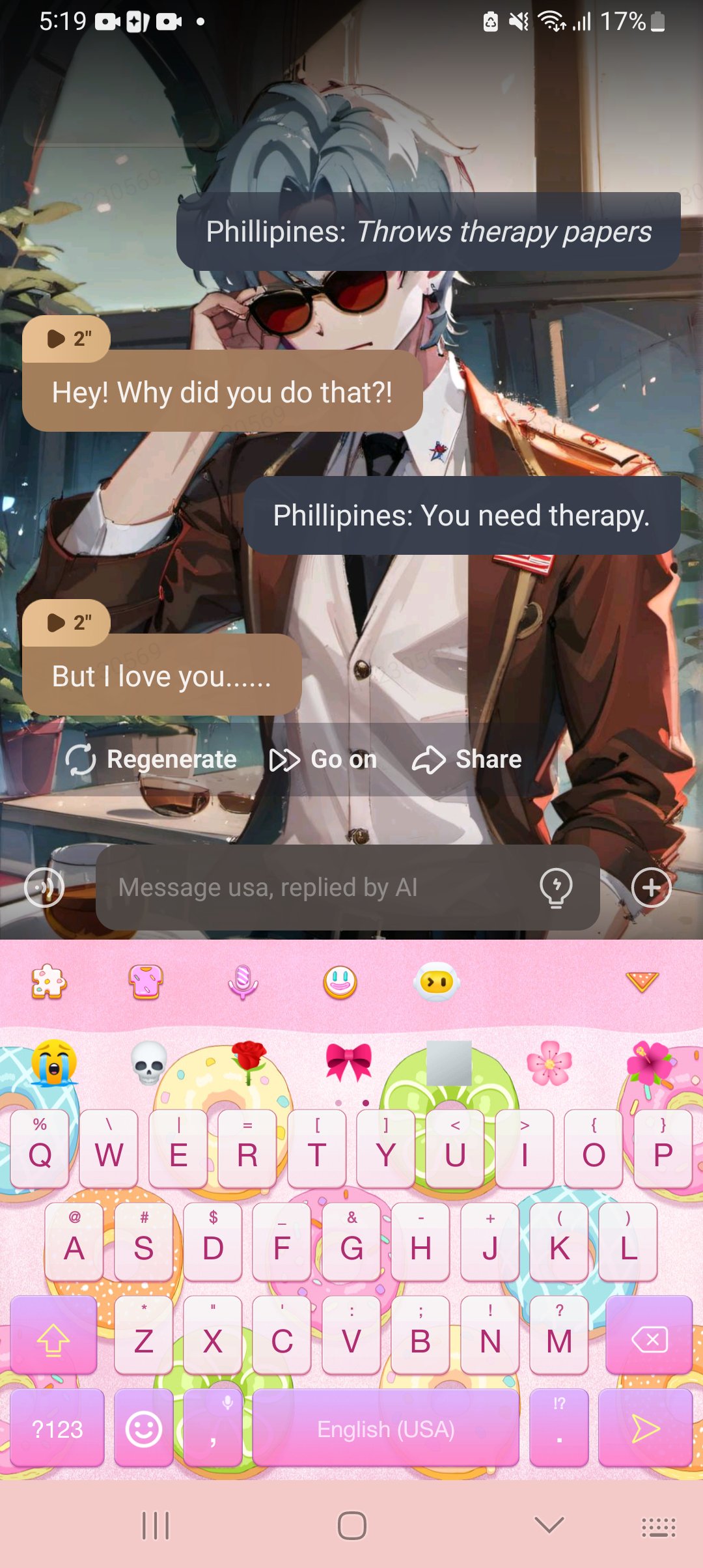Regenerate the last AI reply
Image resolution: width=703 pixels, height=1568 pixels.
[x=151, y=759]
